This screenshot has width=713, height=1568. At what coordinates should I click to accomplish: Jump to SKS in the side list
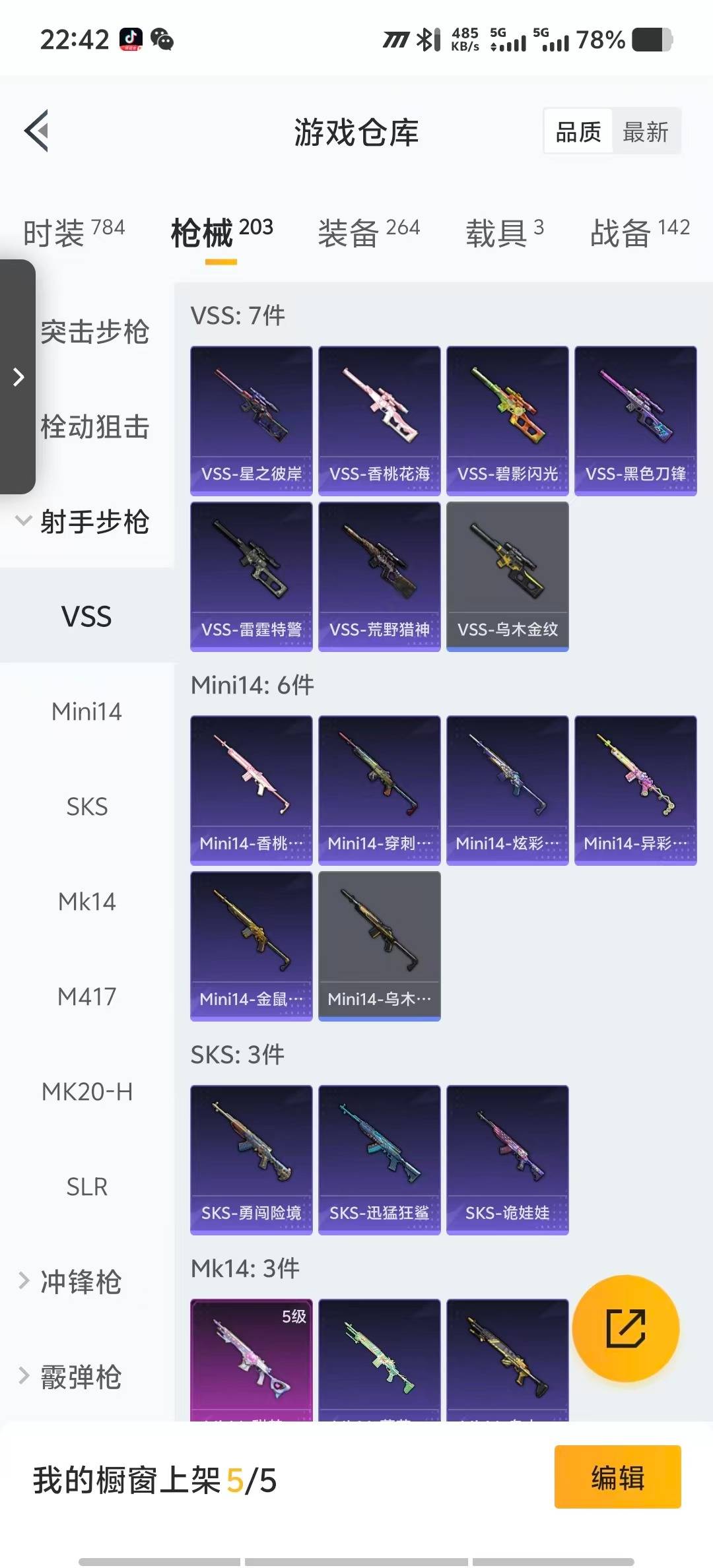pyautogui.click(x=86, y=806)
